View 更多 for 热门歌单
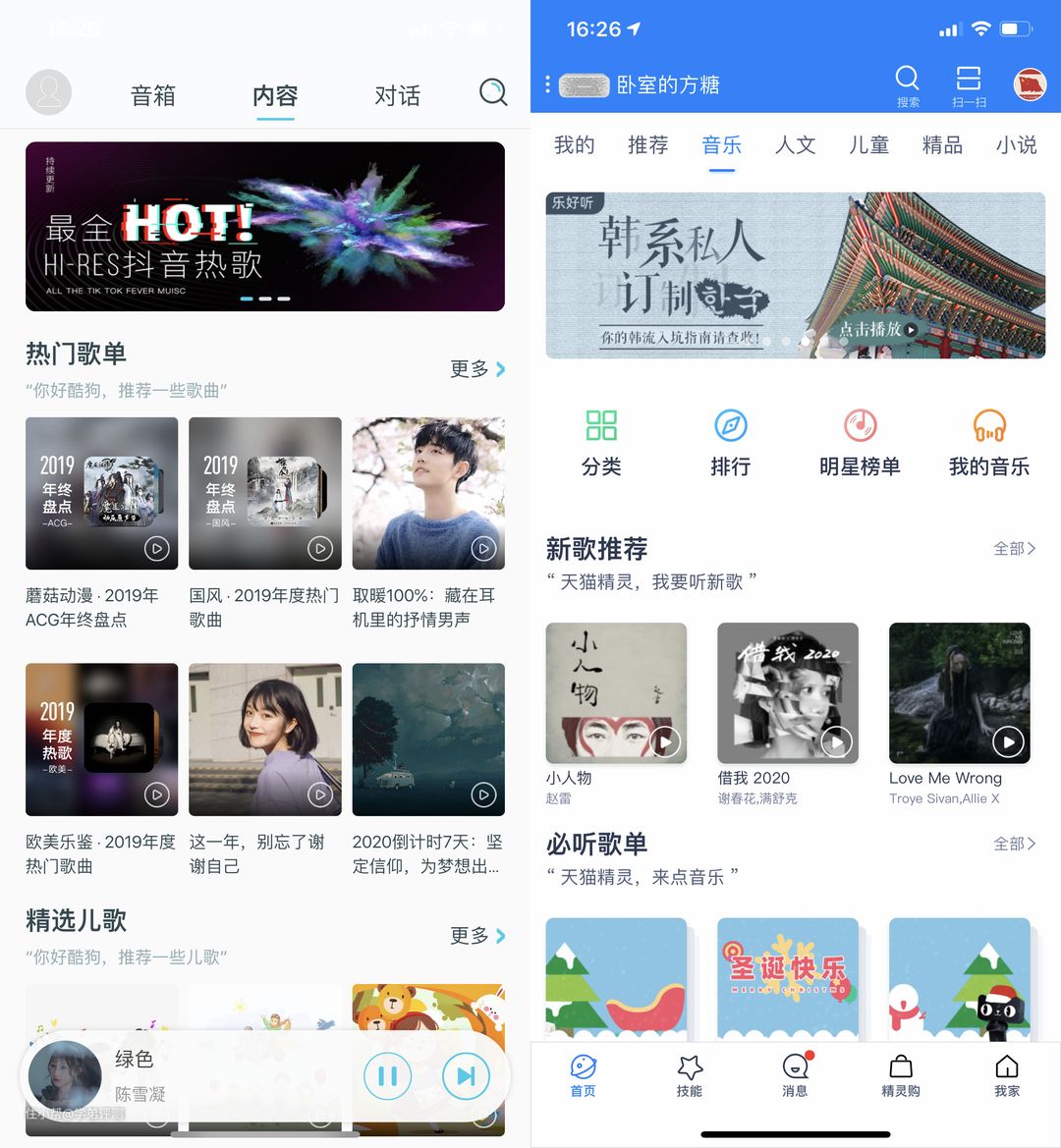Image resolution: width=1061 pixels, height=1148 pixels. (477, 369)
